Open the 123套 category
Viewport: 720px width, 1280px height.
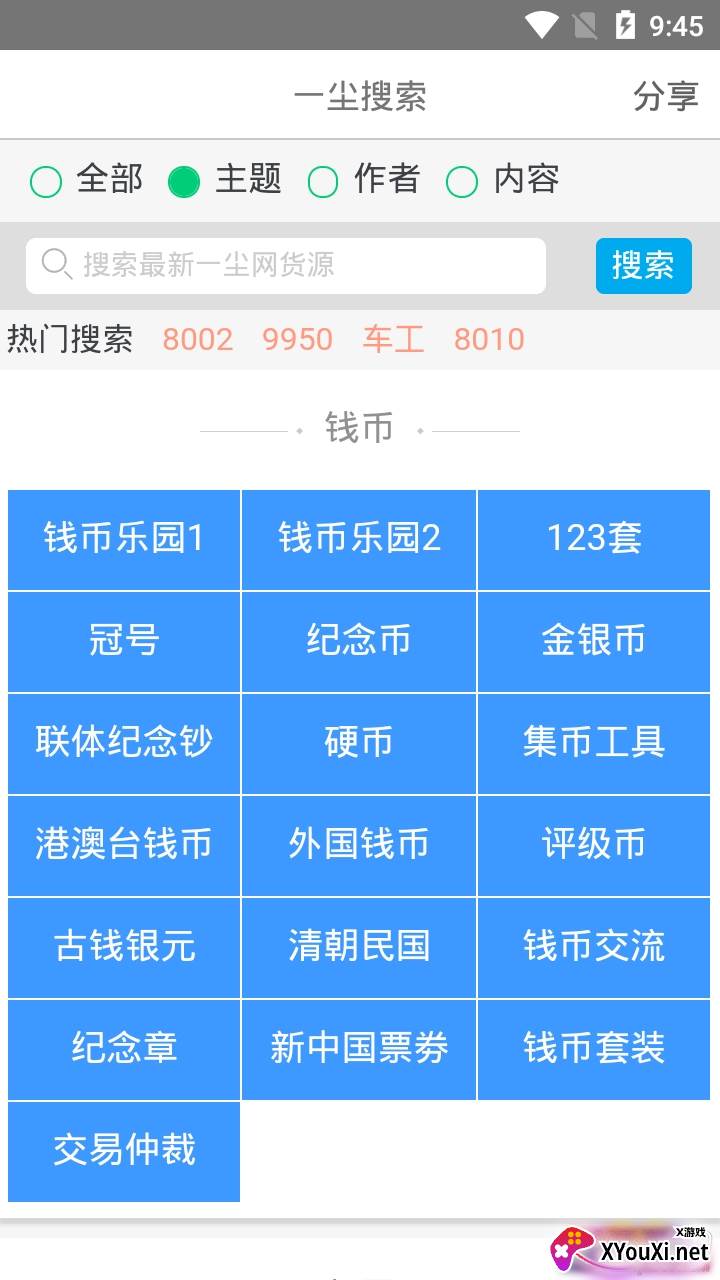(x=594, y=540)
